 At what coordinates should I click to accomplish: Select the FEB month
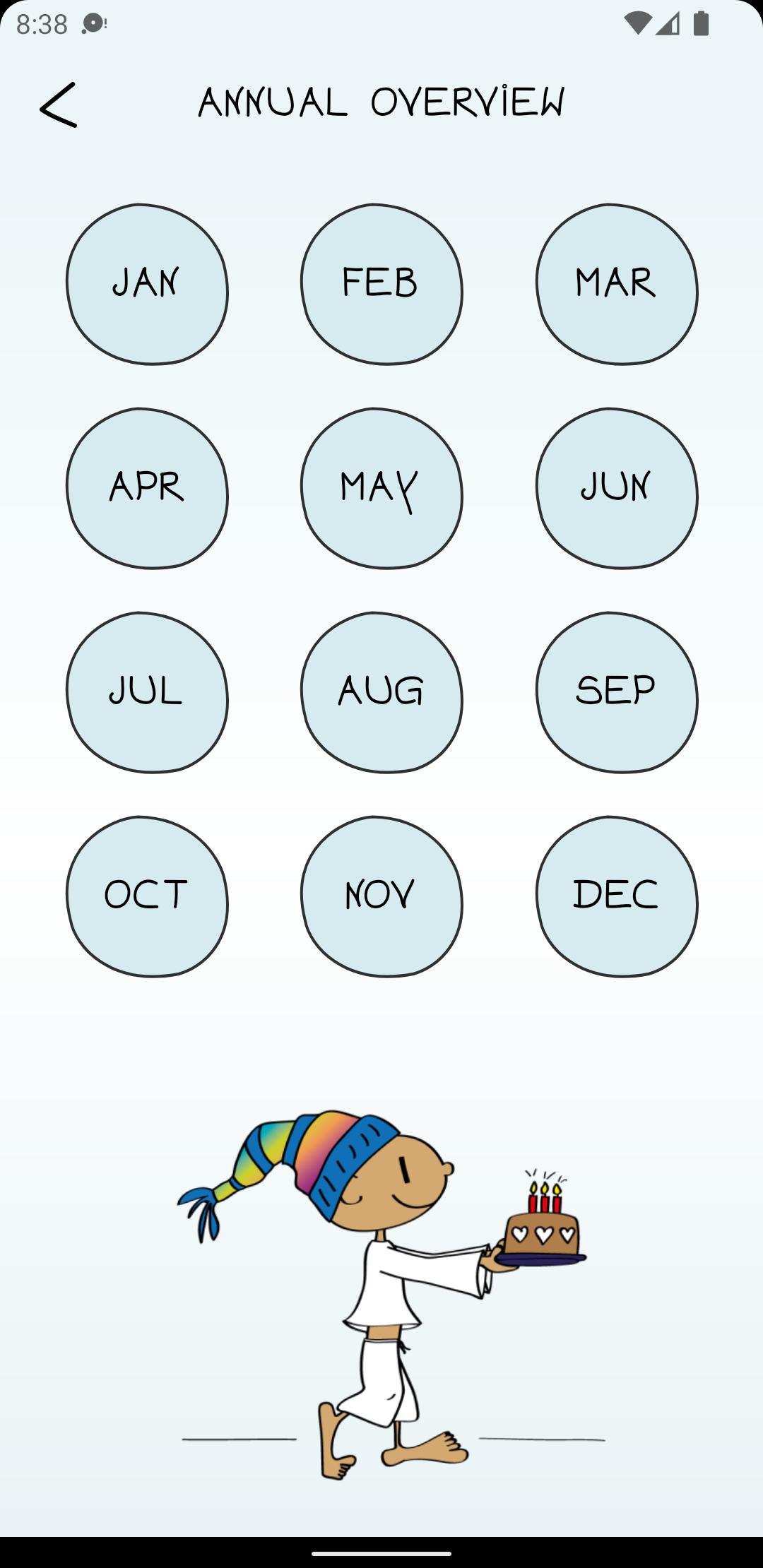pyautogui.click(x=381, y=284)
